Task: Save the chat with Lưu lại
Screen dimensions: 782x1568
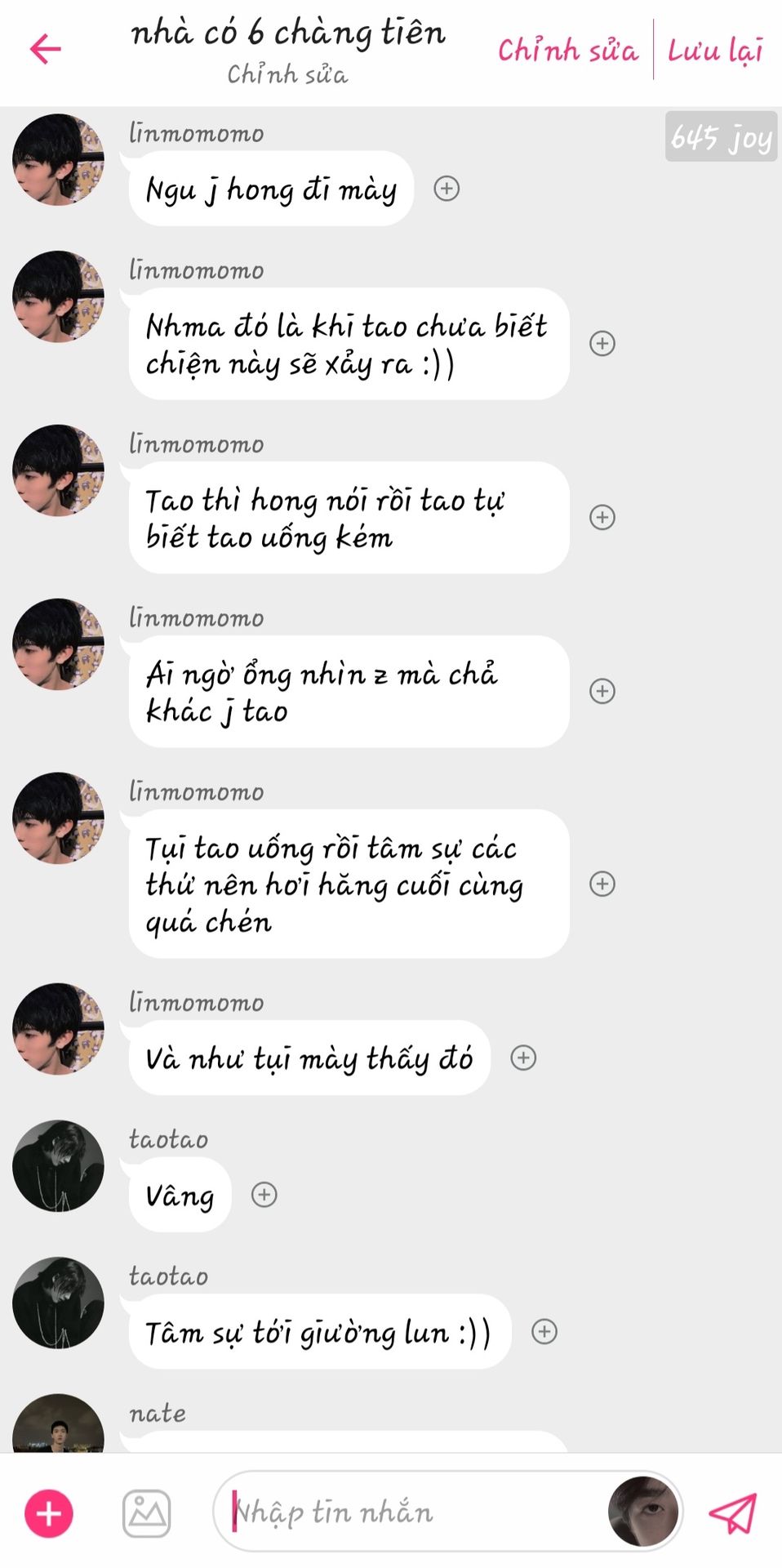Action: [x=716, y=51]
